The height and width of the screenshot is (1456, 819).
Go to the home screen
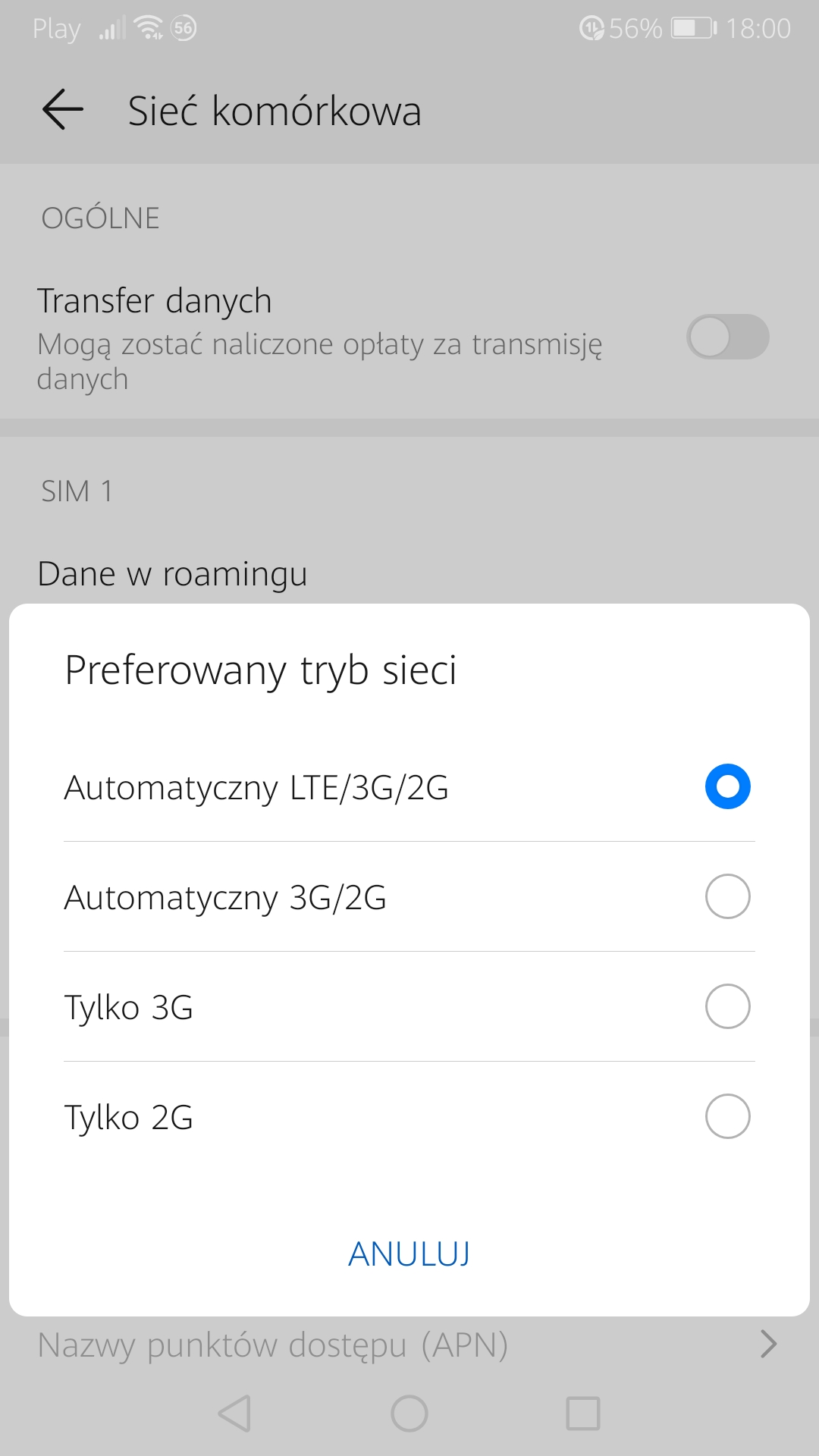[x=409, y=1414]
